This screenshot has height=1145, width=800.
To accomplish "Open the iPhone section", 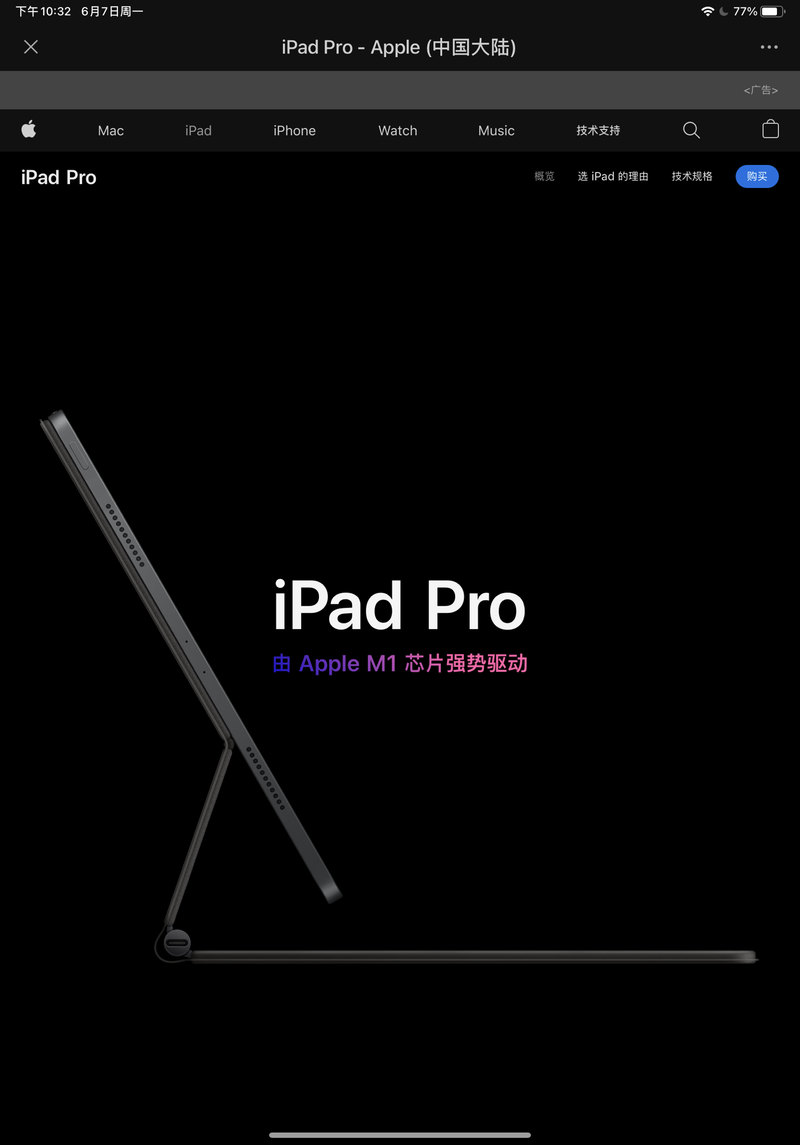I will (294, 131).
